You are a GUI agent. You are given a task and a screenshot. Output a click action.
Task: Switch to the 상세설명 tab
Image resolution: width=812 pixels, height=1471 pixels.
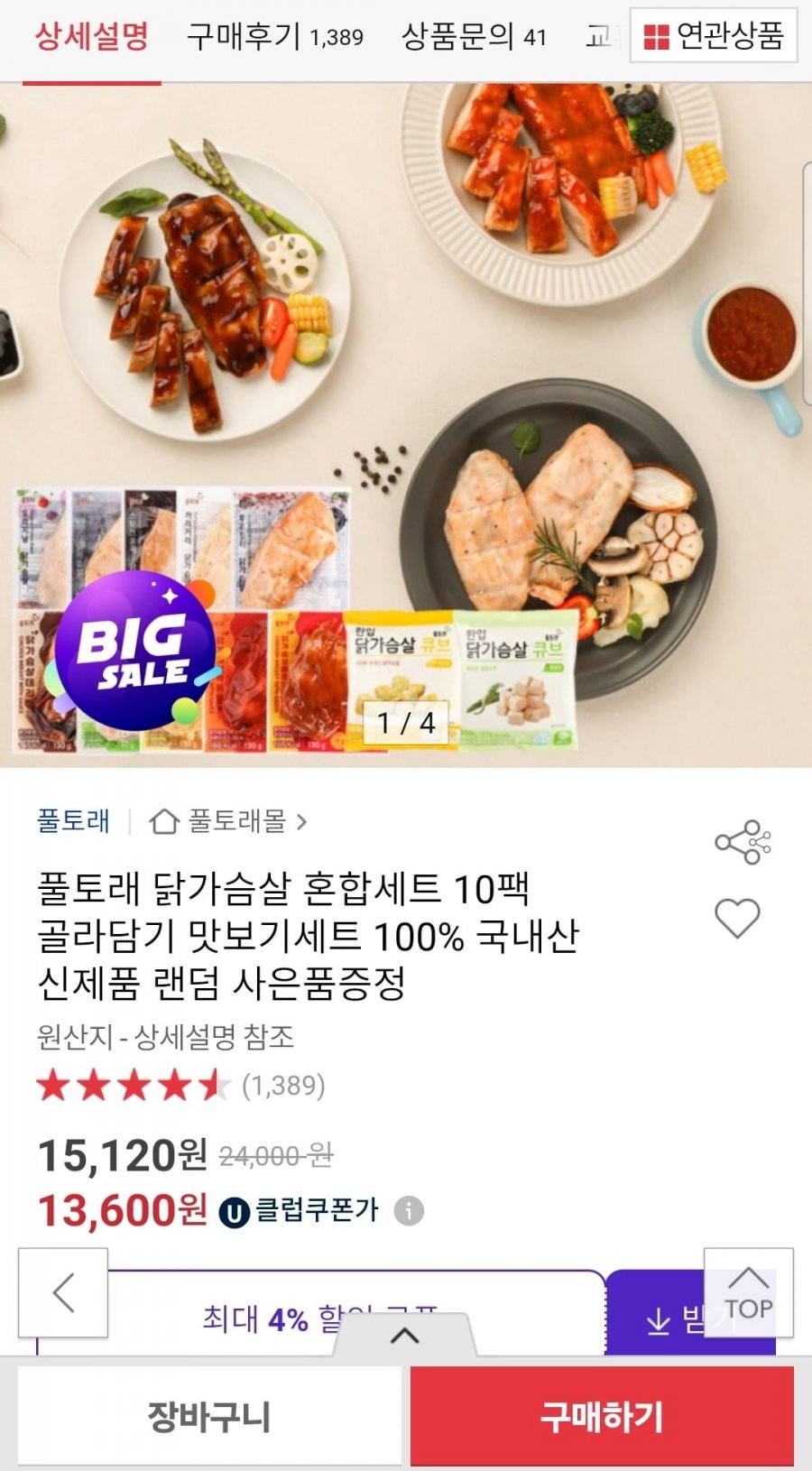pyautogui.click(x=91, y=37)
